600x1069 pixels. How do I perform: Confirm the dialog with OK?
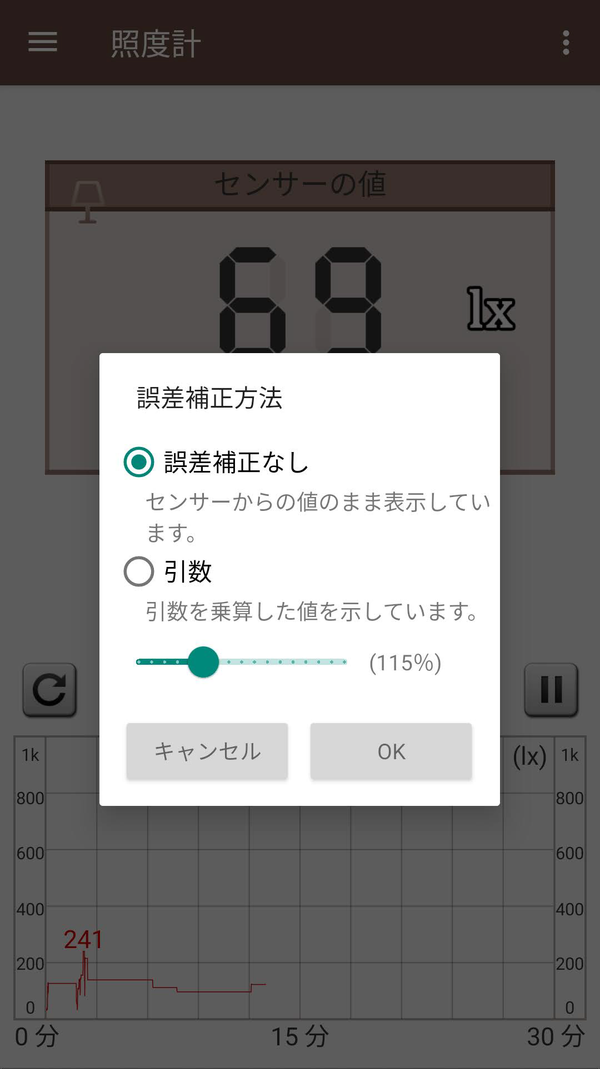391,751
